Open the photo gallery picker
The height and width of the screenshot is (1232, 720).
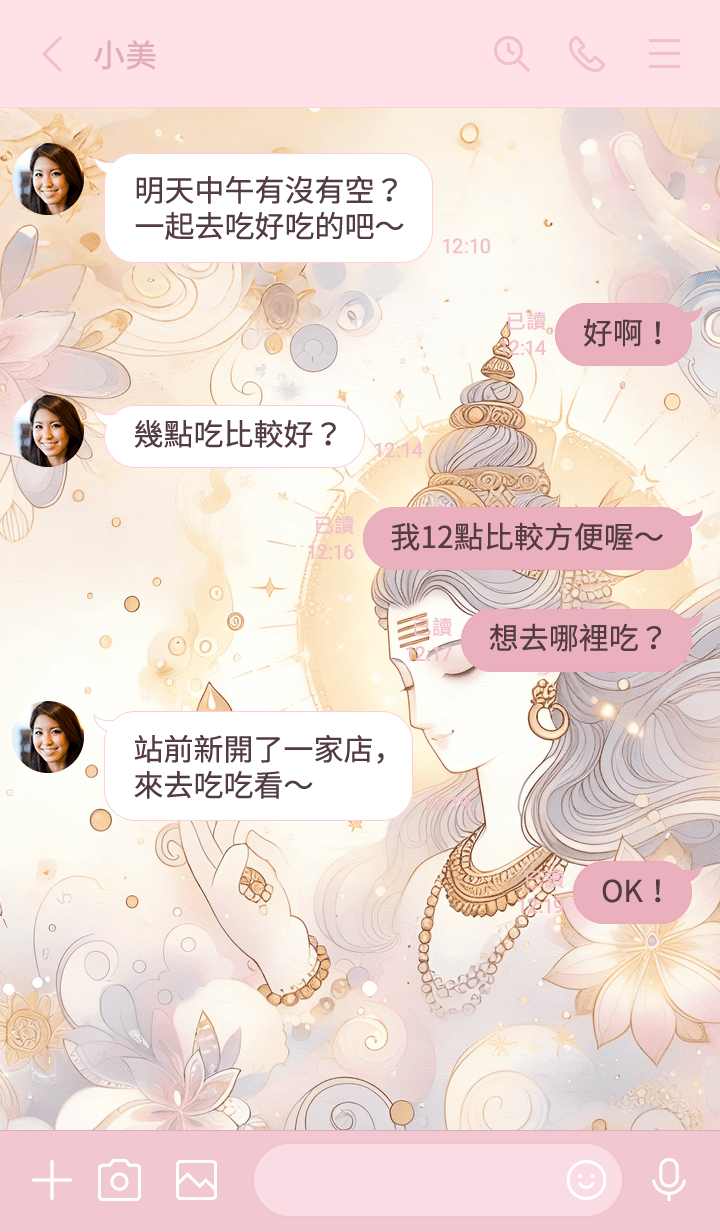[x=196, y=1181]
